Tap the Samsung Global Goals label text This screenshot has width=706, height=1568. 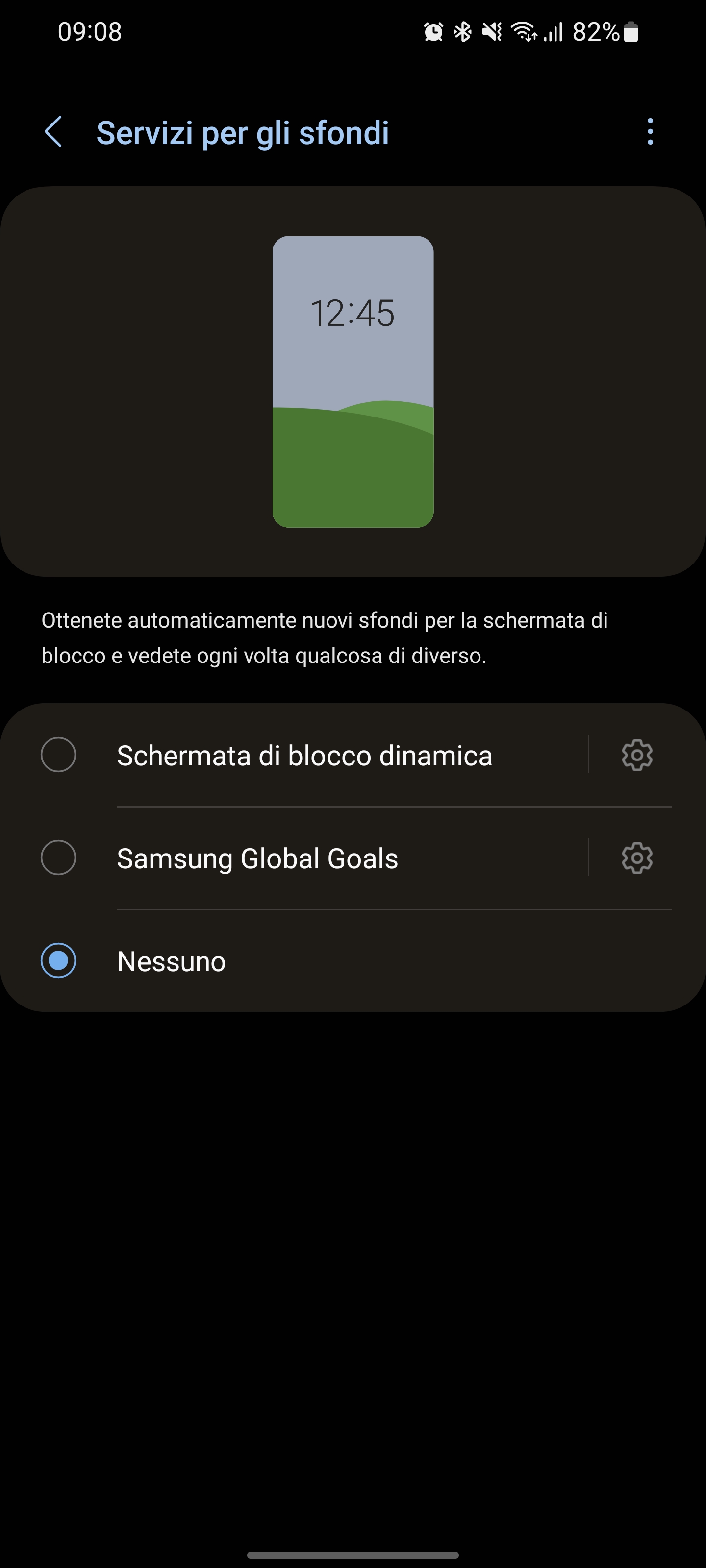point(257,858)
